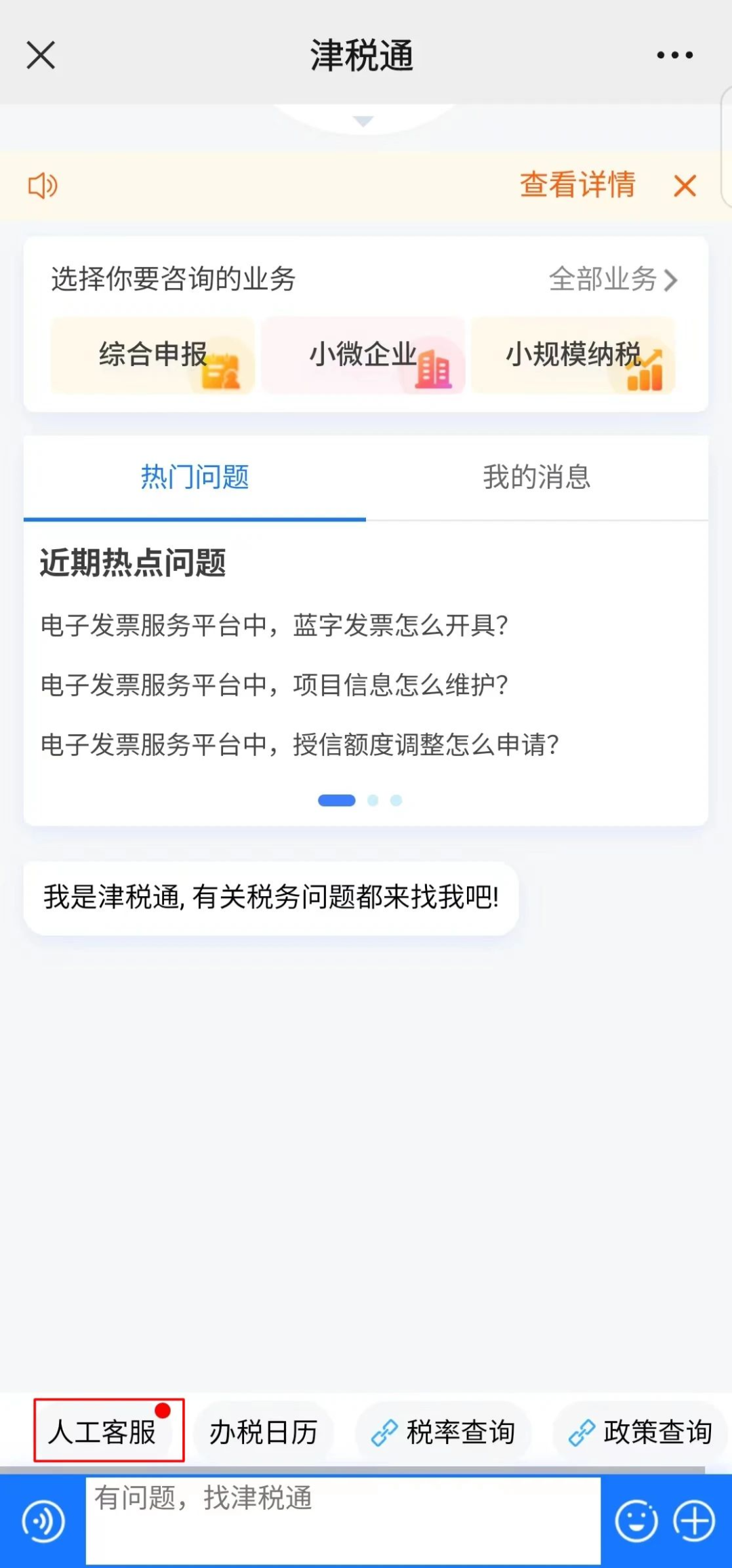Open 办税日历 chip
Screen dimensions: 732x1568
tap(264, 1432)
